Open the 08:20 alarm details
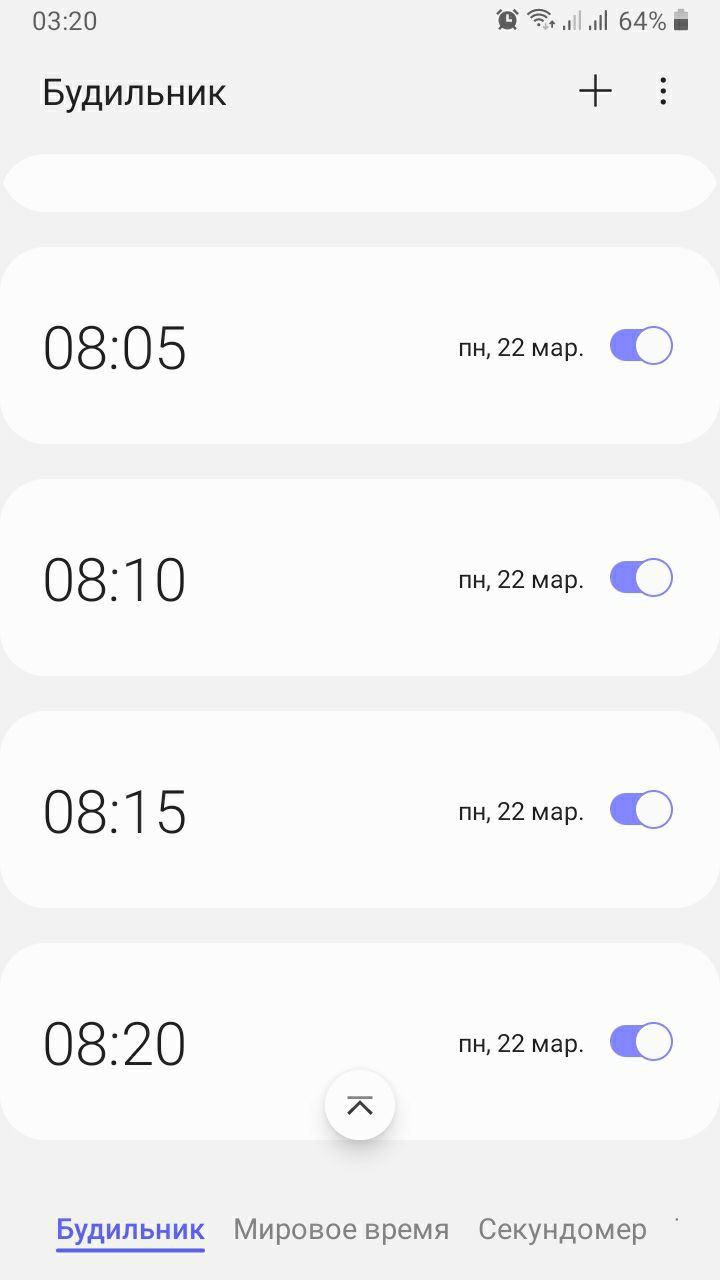This screenshot has width=720, height=1280. coord(360,1042)
